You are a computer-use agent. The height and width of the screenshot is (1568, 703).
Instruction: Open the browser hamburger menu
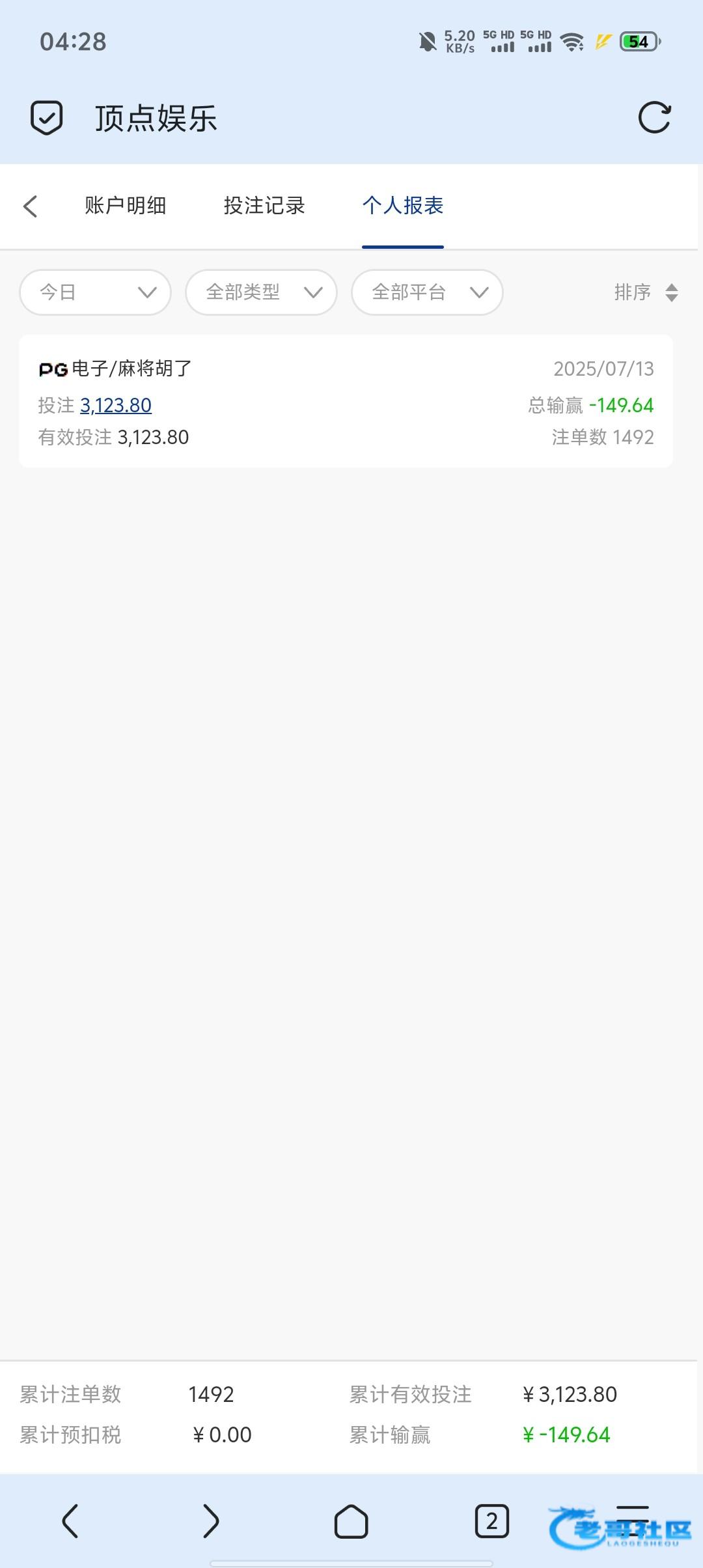(x=633, y=1521)
